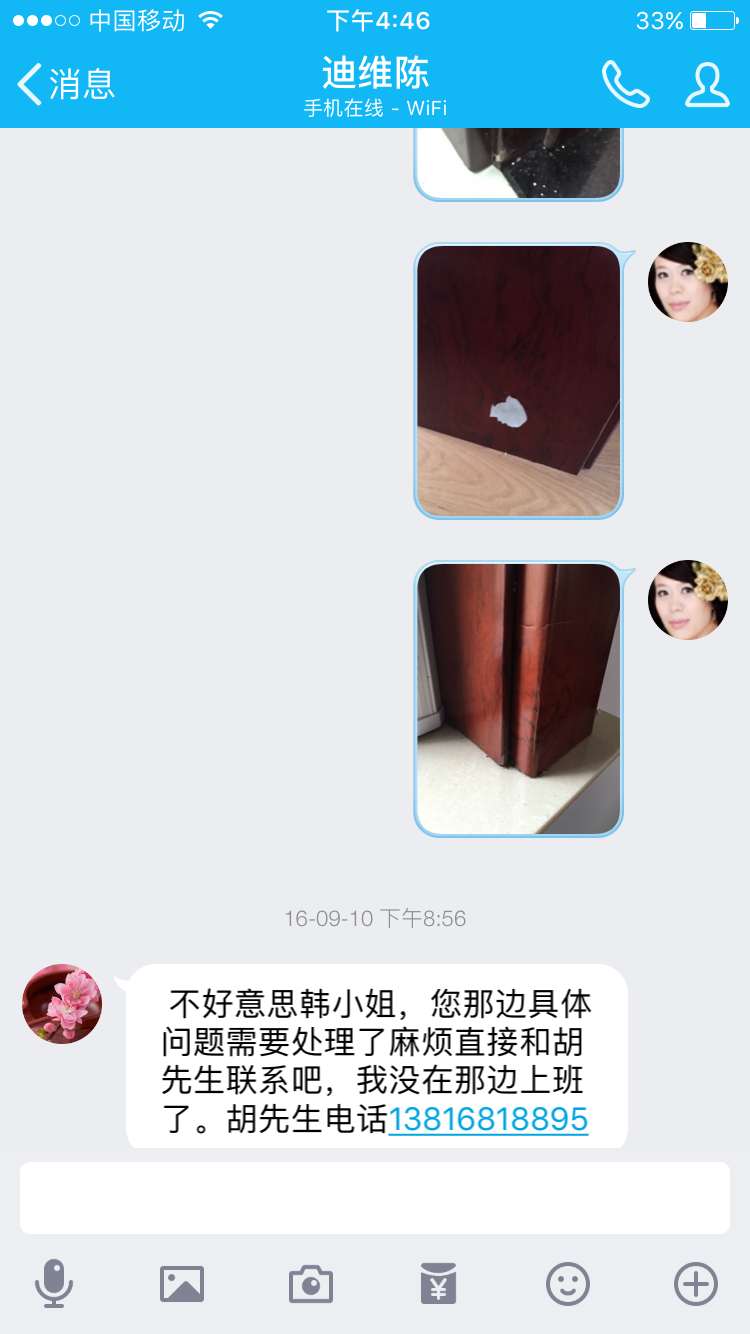
Task: Tap the phone number 13816818895 link
Action: (488, 1117)
